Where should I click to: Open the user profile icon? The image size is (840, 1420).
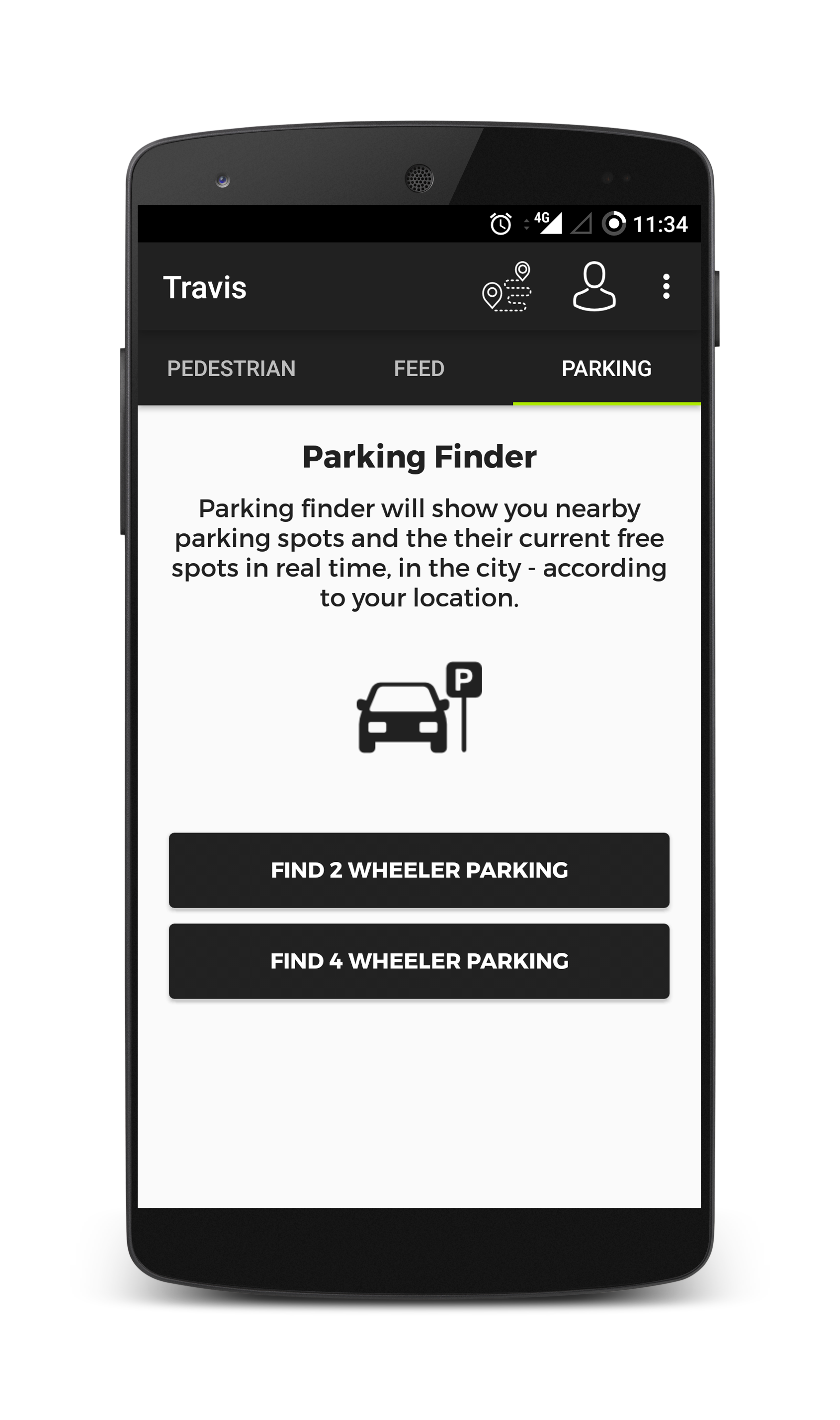tap(594, 286)
